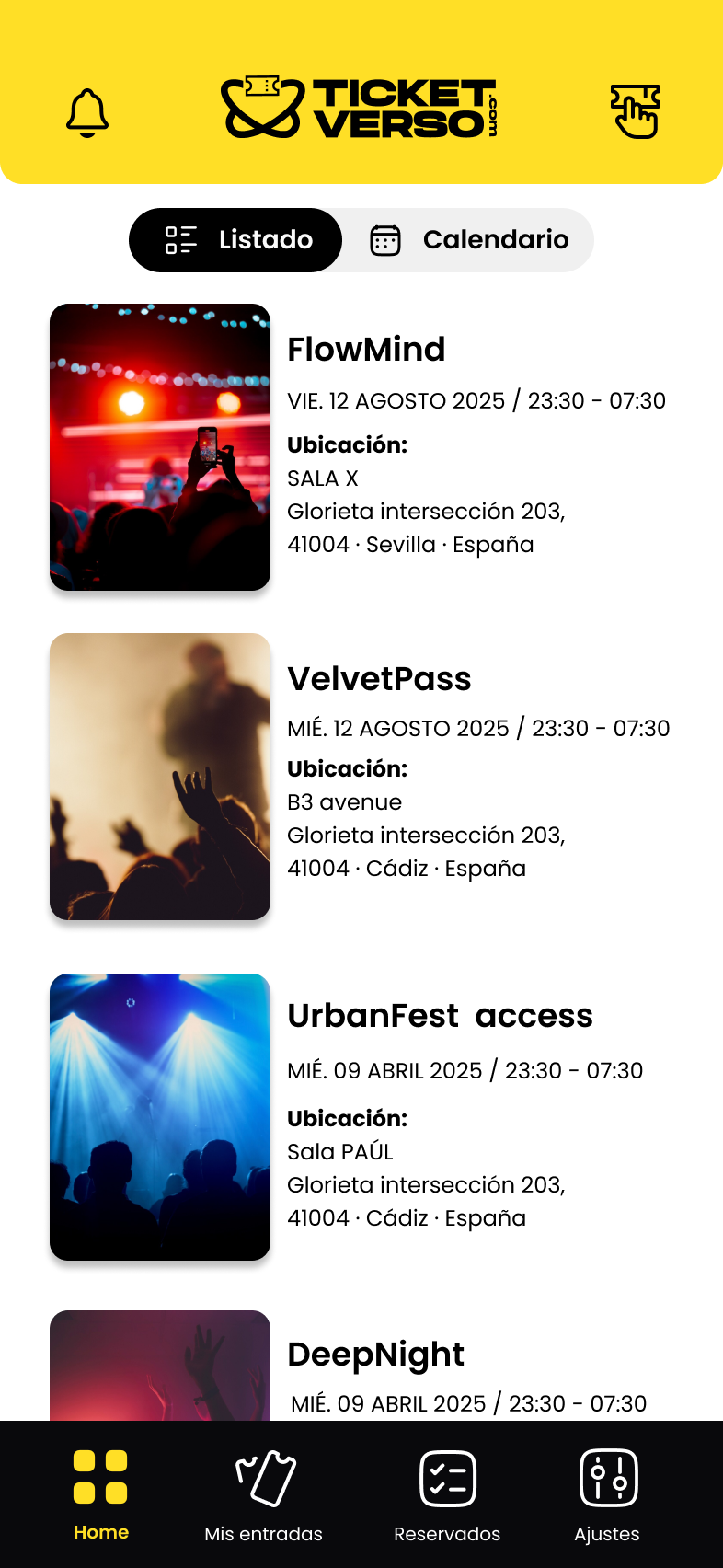723x1568 pixels.
Task: Switch to Calendario view
Action: coord(469,240)
